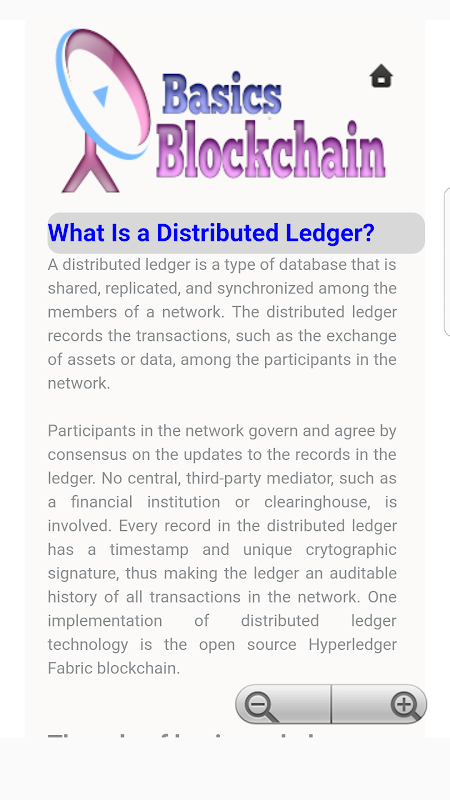Zoom out with the minus magnifier
The image size is (450, 800).
(x=283, y=704)
